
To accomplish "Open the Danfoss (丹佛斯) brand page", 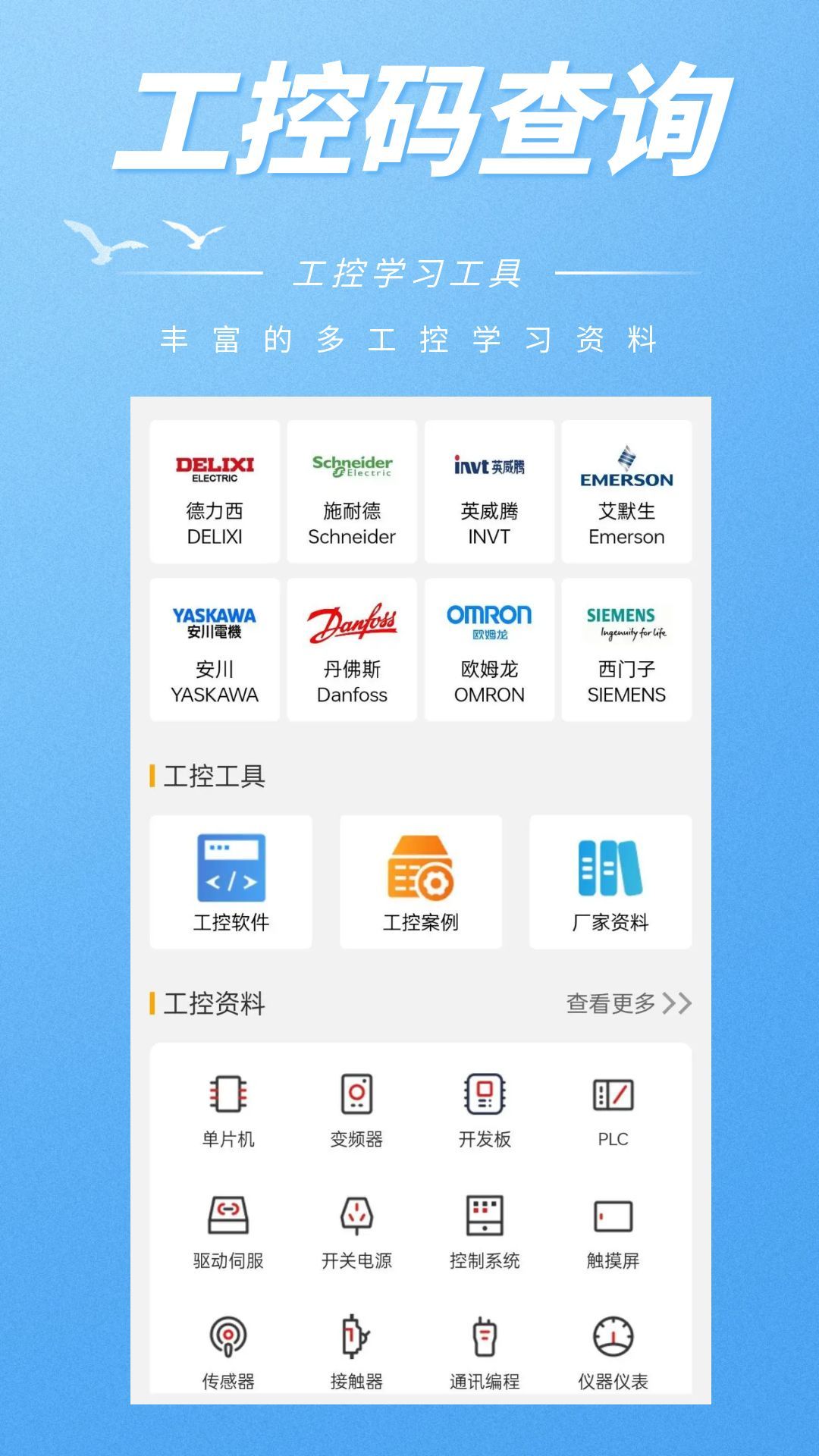I will (x=352, y=648).
